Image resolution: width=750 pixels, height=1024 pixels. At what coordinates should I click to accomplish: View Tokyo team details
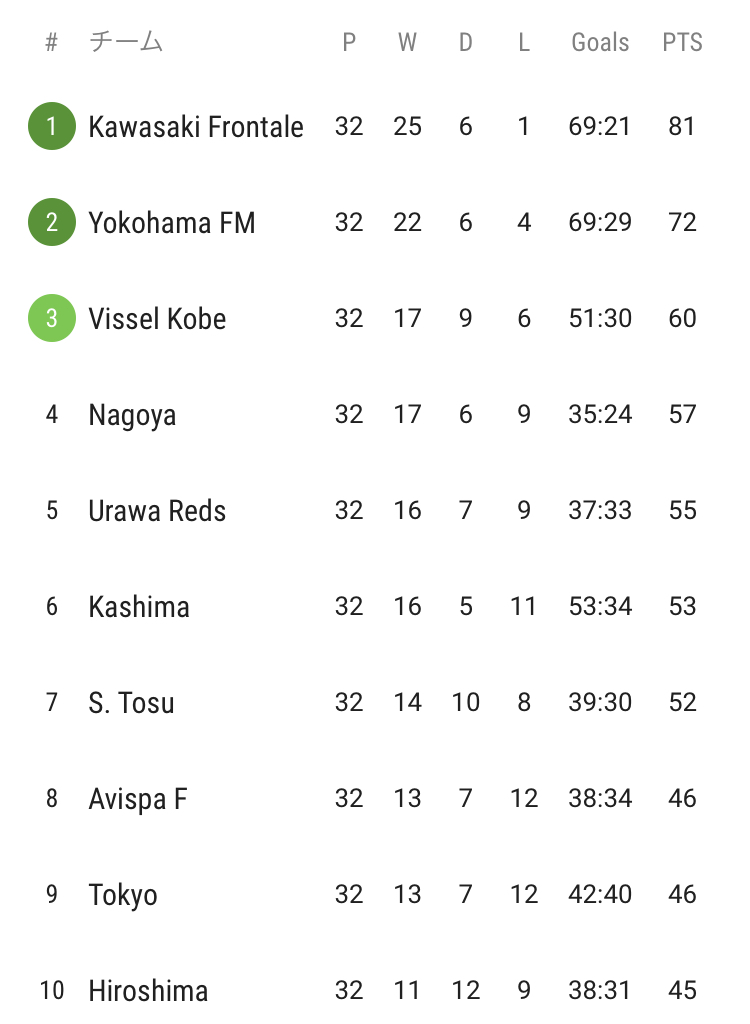point(123,895)
